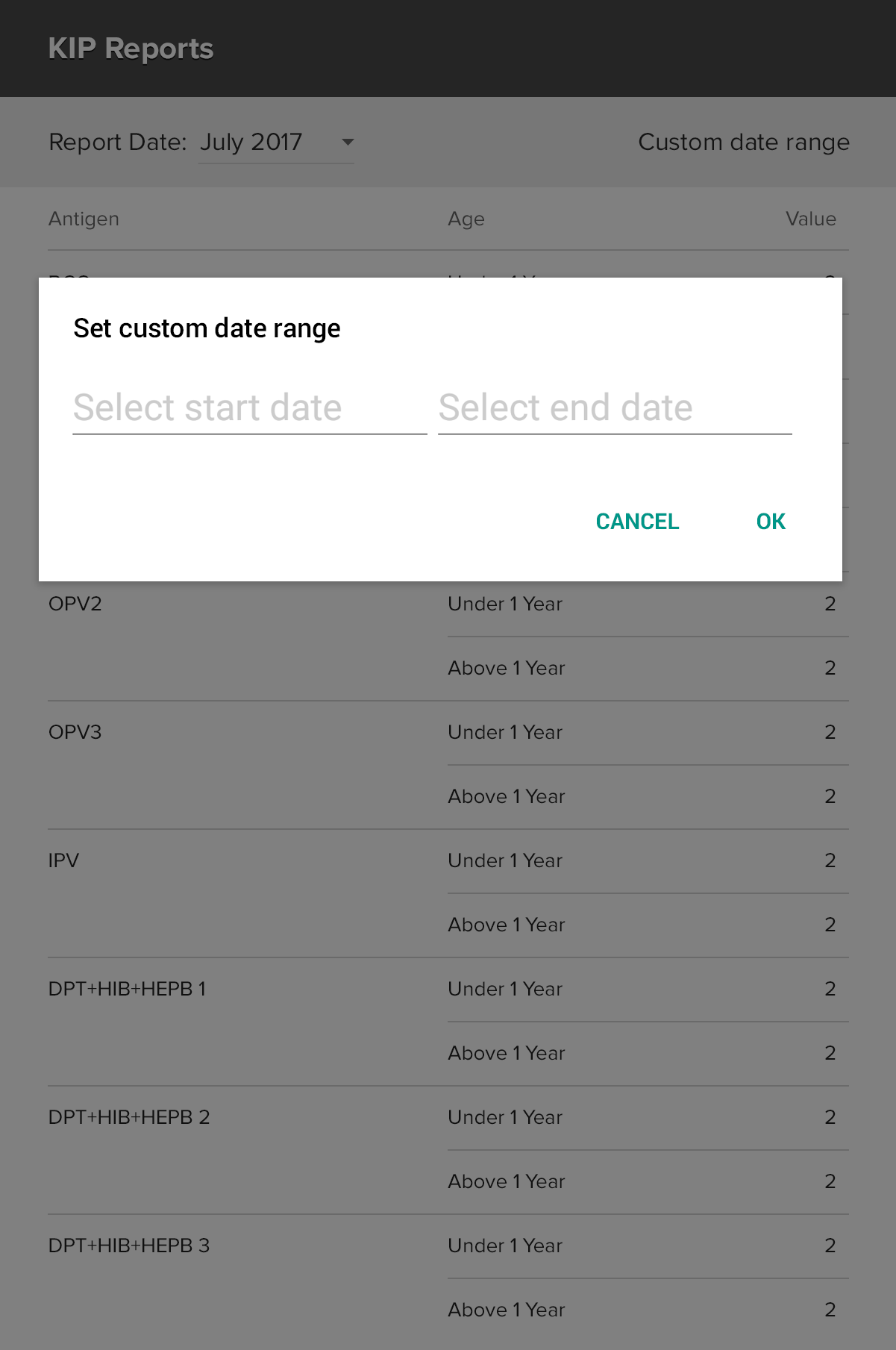
Task: Click the KIP Reports title bar
Action: (131, 48)
